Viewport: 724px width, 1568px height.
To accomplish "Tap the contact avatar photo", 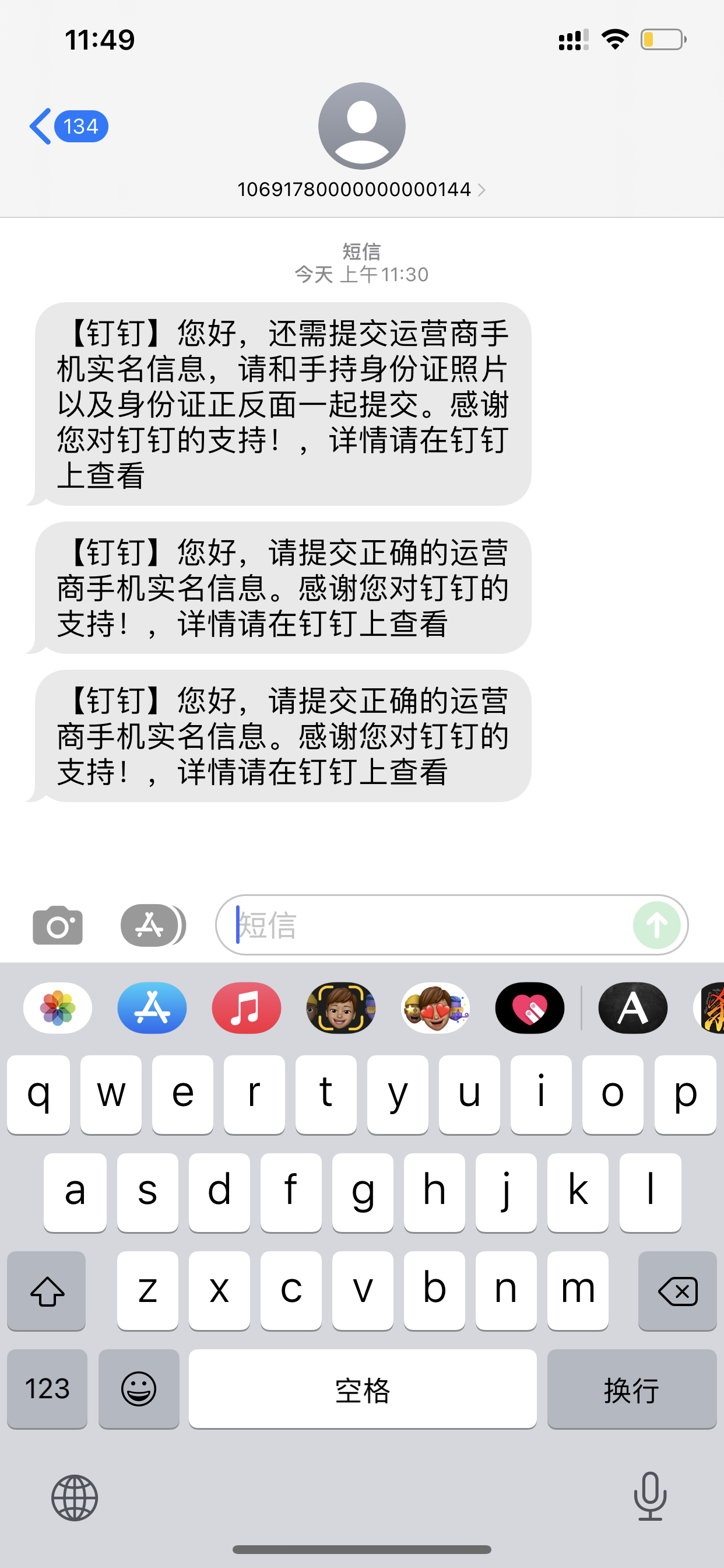I will point(361,125).
